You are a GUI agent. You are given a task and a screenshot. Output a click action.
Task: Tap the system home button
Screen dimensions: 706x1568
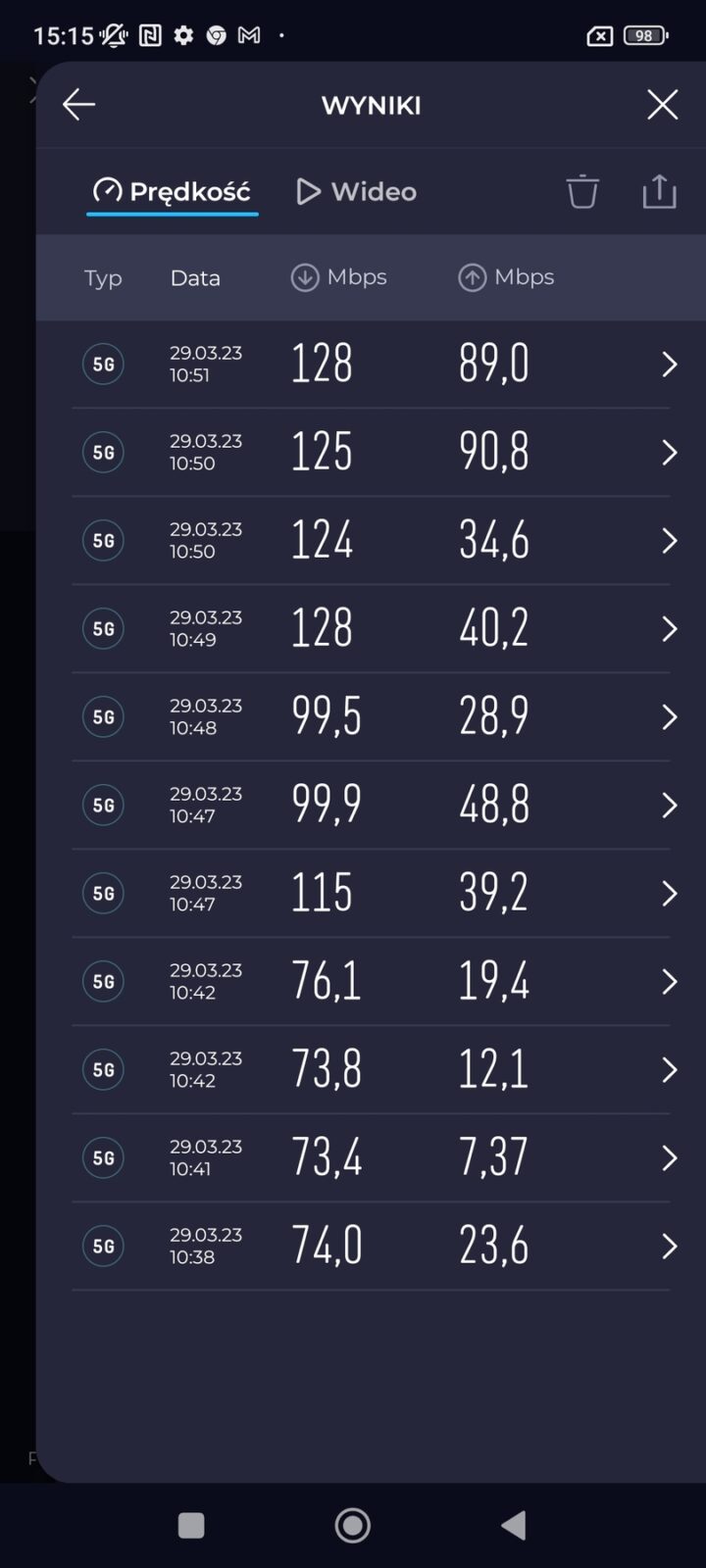pos(353,1525)
